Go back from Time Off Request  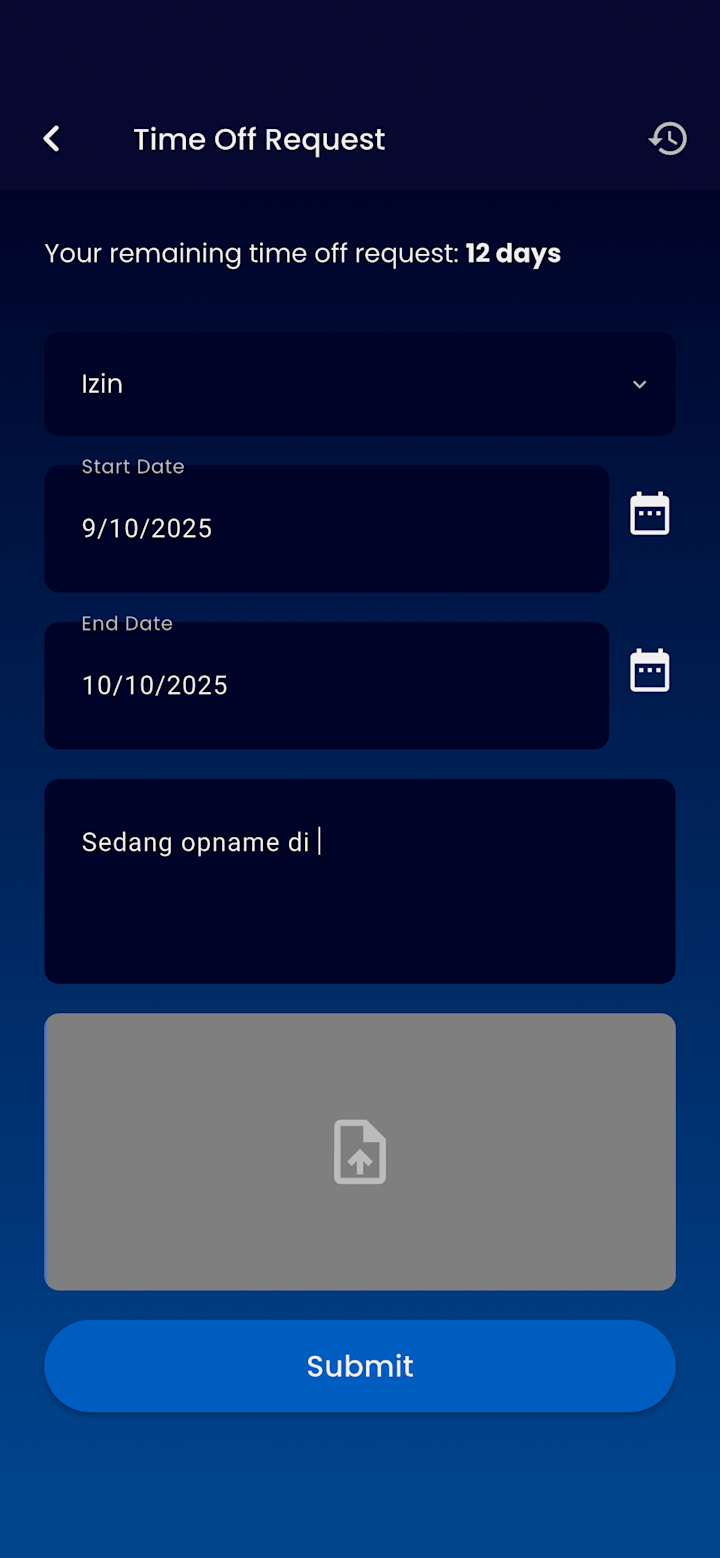[x=52, y=139]
